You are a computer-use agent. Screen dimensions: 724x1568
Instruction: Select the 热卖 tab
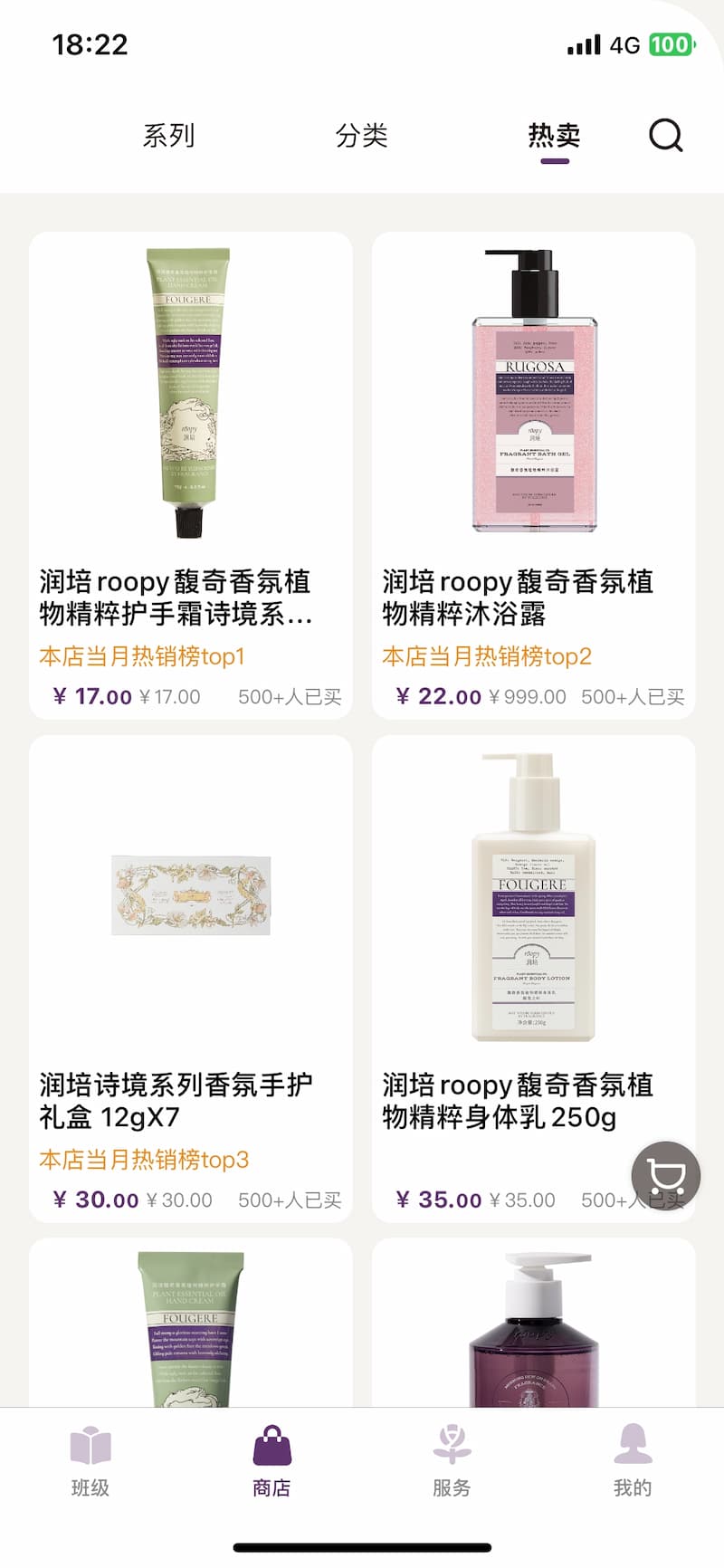[554, 136]
